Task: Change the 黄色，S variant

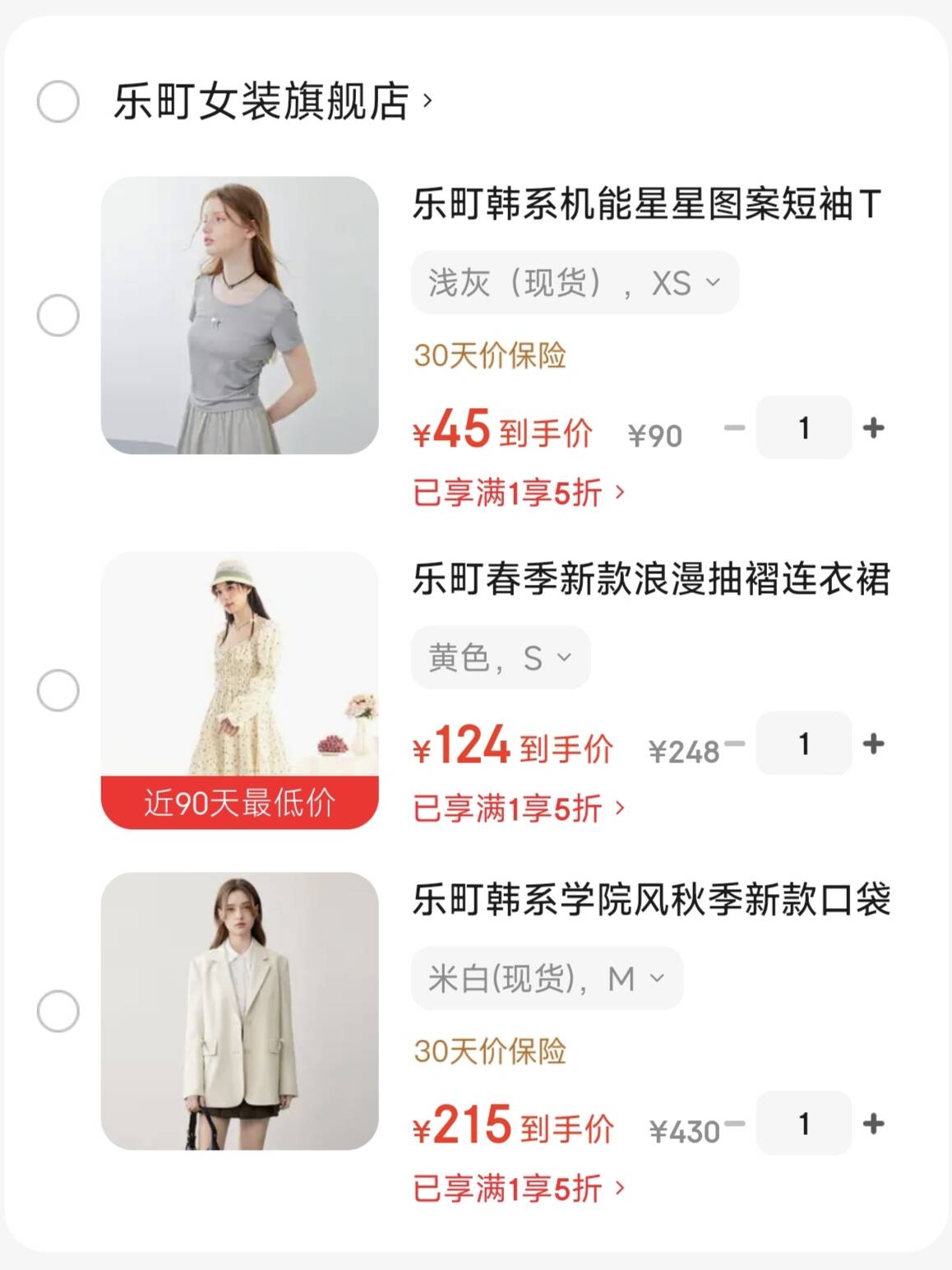Action: pyautogui.click(x=500, y=658)
